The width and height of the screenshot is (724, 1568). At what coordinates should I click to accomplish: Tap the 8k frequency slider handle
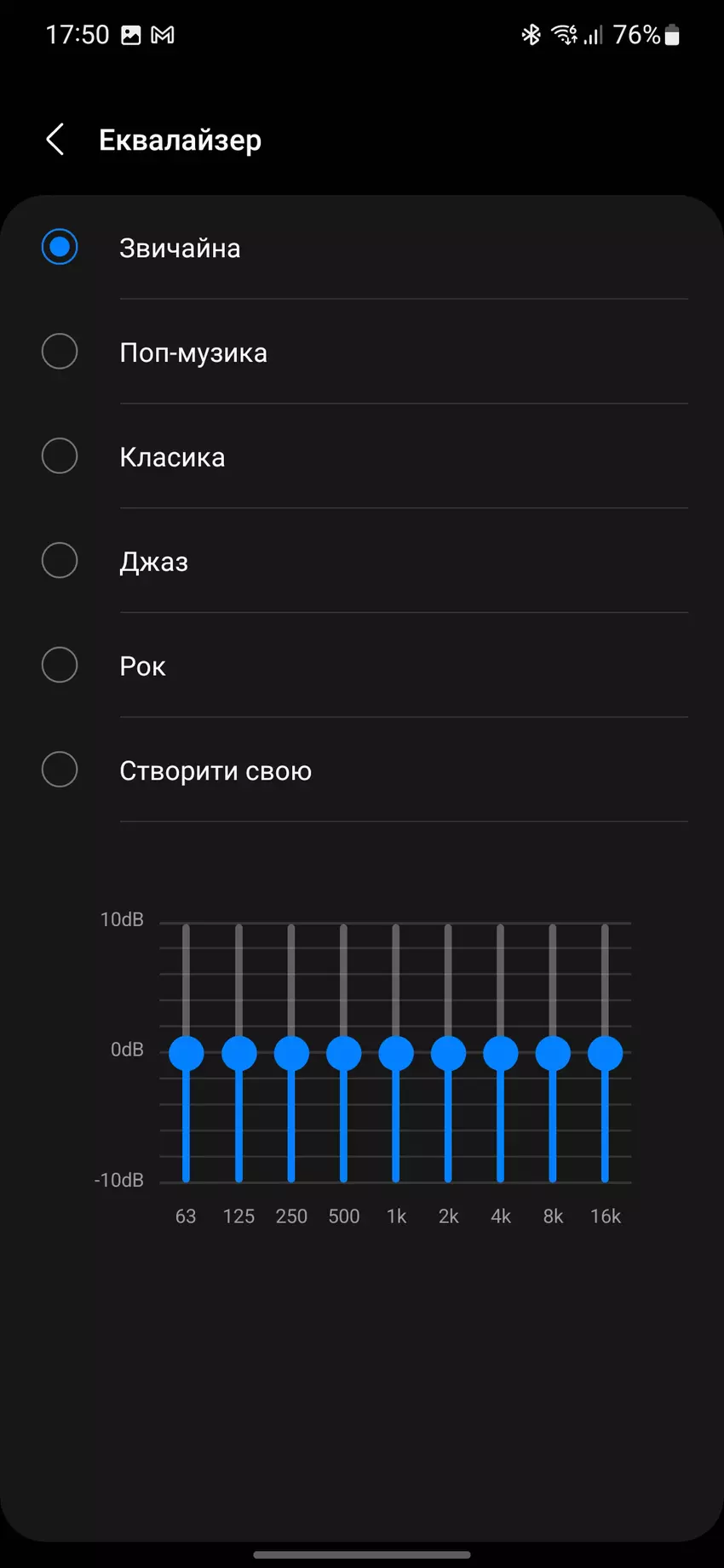tap(553, 1052)
